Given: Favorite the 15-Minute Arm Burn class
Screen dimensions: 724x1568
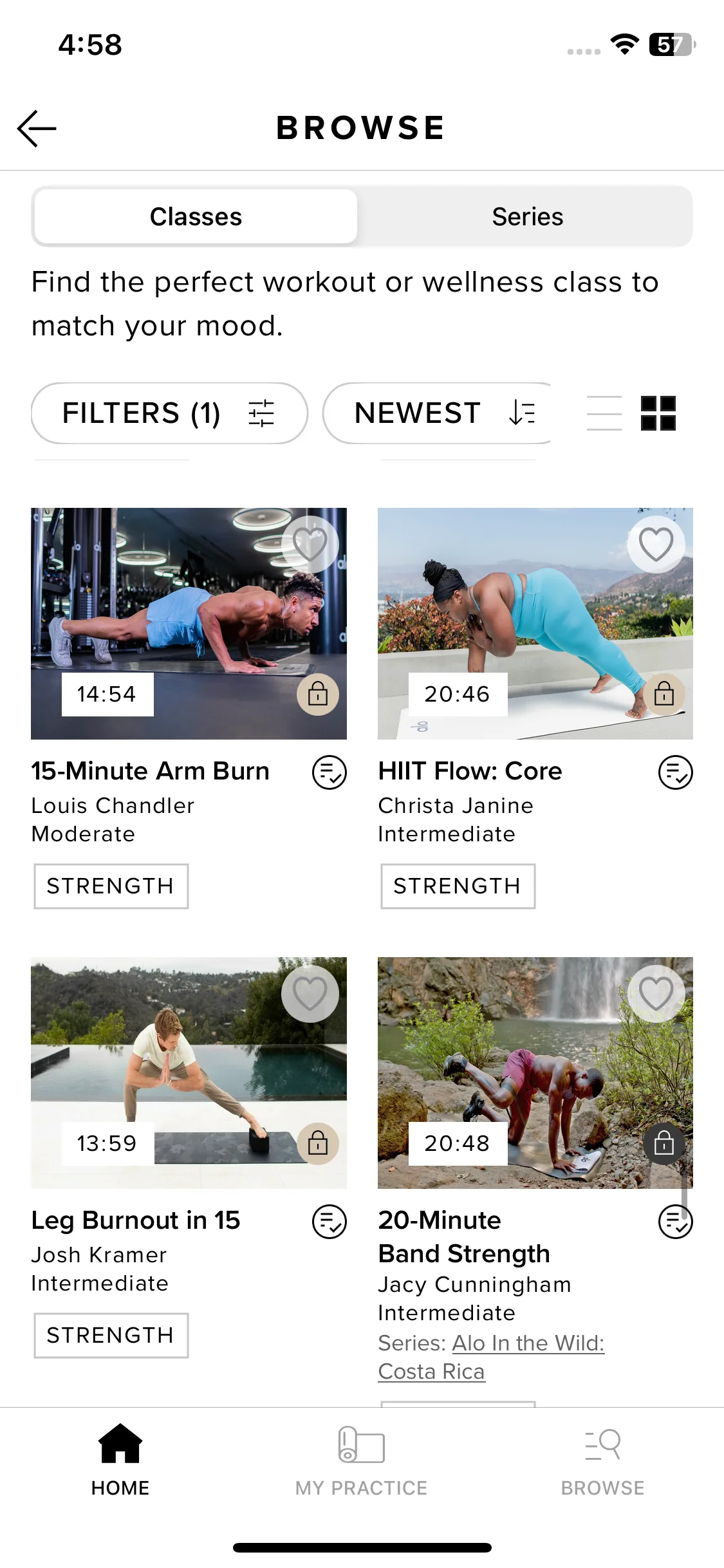Looking at the screenshot, I should 310,544.
